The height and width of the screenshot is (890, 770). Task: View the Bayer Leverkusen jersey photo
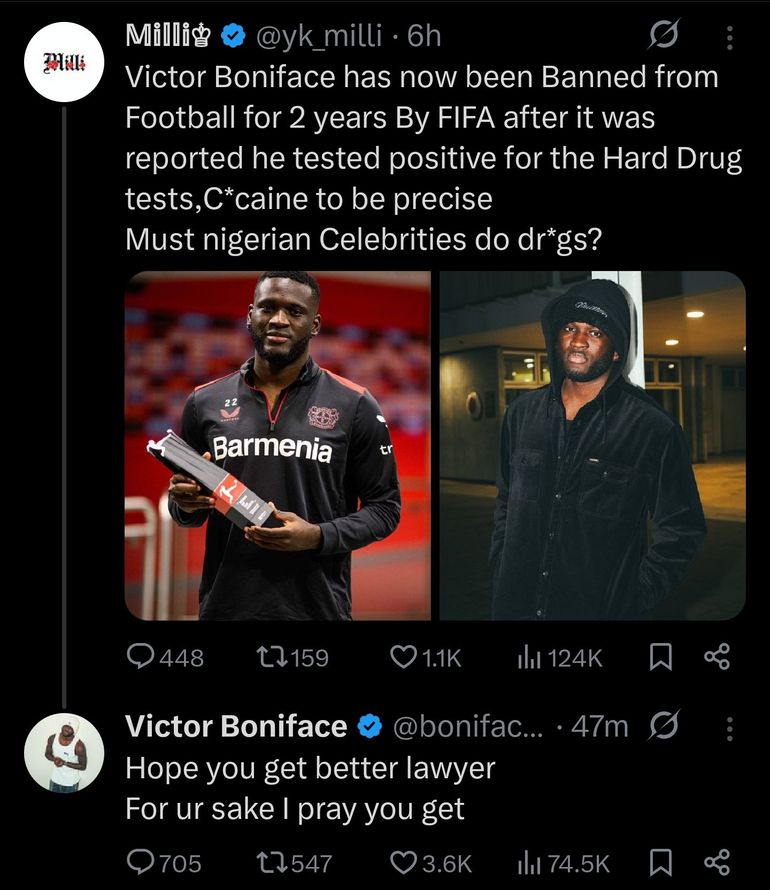click(277, 445)
